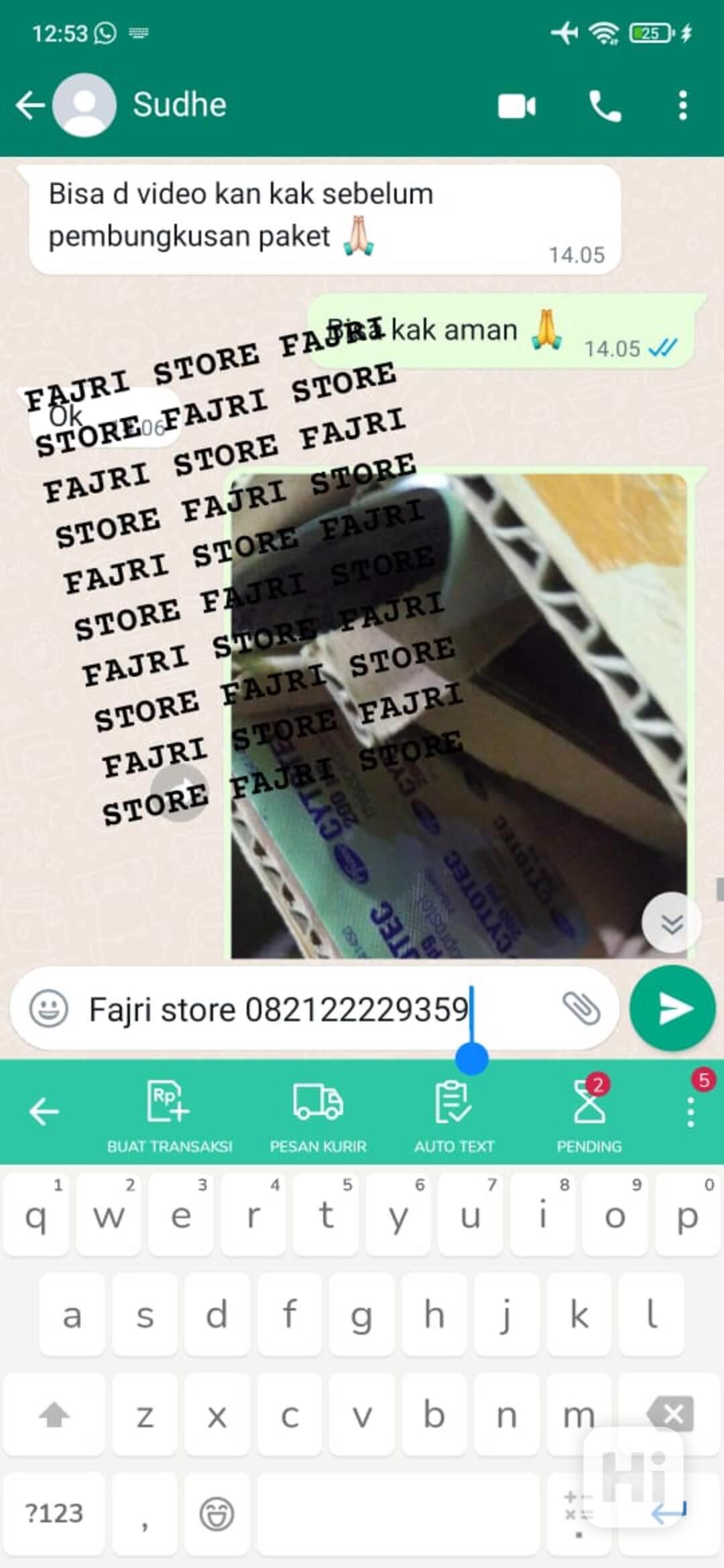
Task: Delete a character with the backspace key
Action: [x=671, y=1414]
